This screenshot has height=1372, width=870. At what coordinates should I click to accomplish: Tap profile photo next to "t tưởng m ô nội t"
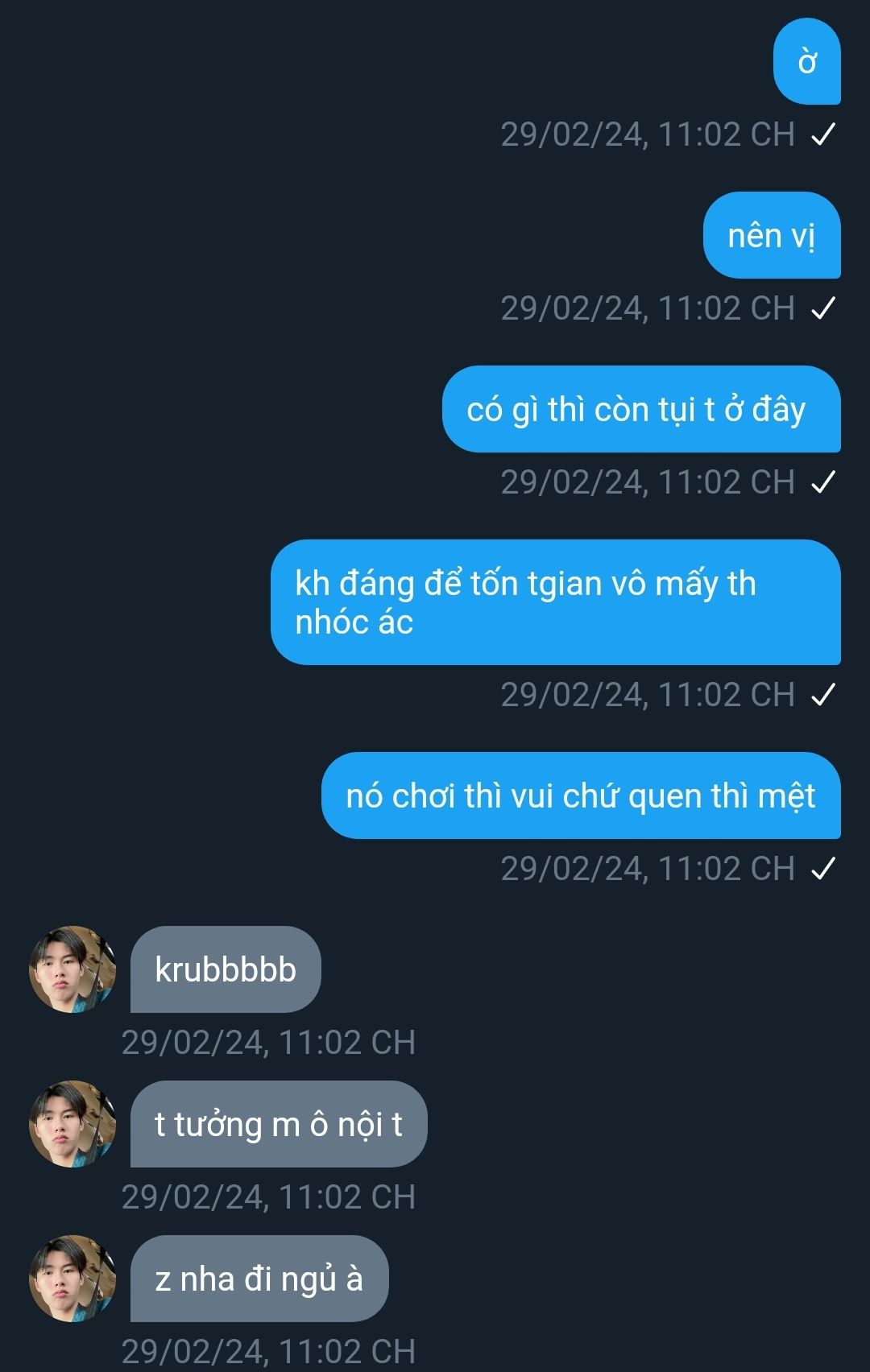[x=72, y=1124]
